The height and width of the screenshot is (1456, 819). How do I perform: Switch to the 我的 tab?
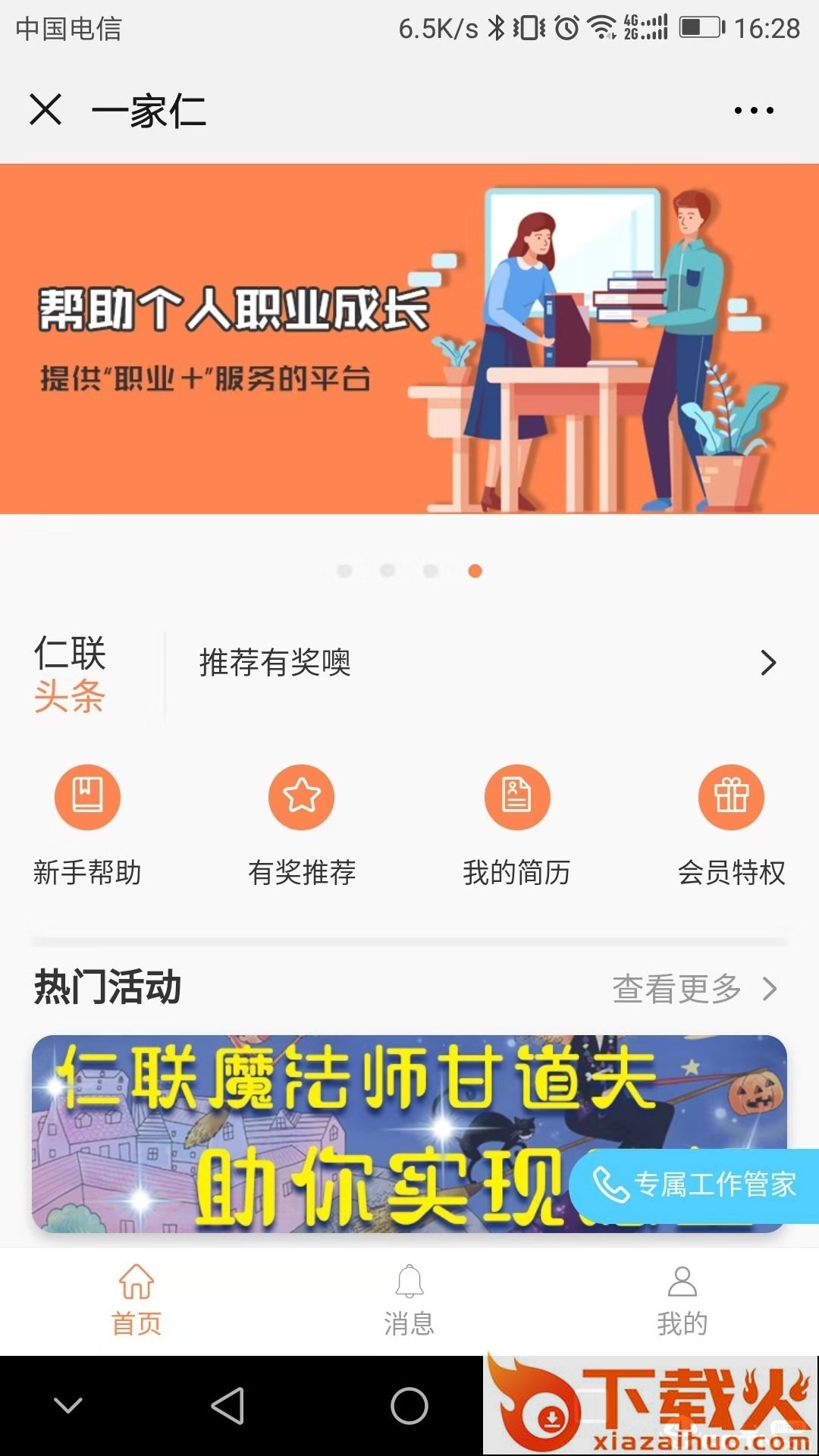[x=682, y=1300]
